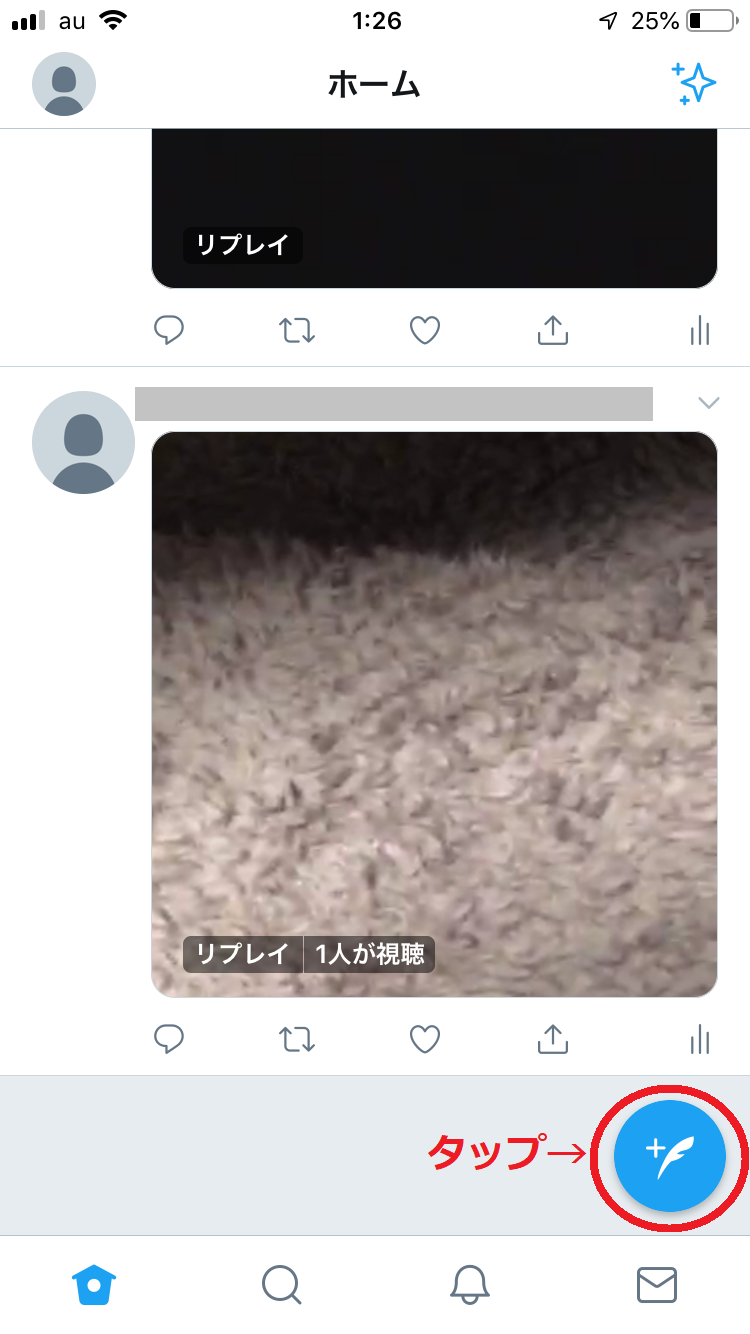Open the Search tab icon
Screen dimensions: 750x1334
[281, 1286]
